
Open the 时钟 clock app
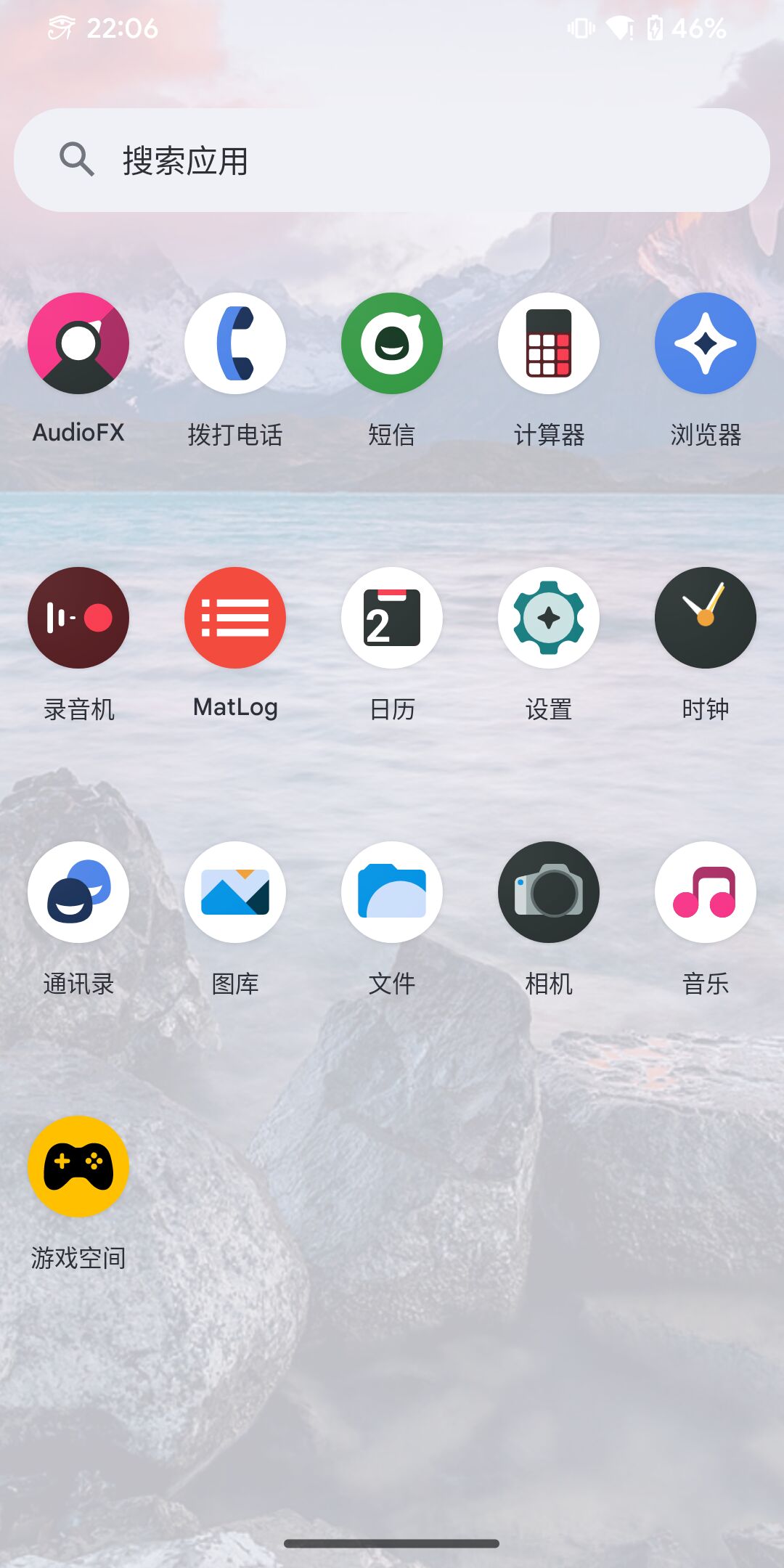706,618
